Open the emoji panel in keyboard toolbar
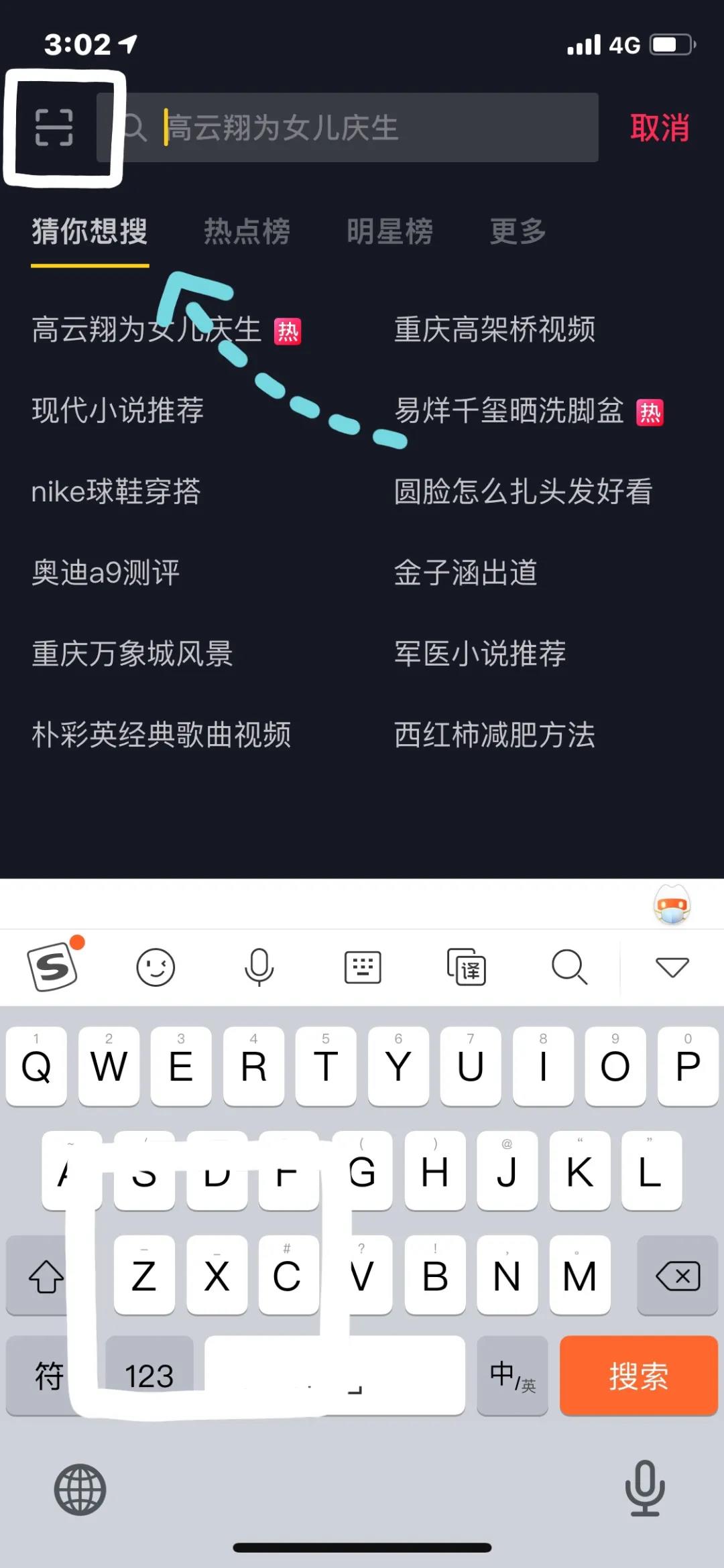 coord(156,967)
